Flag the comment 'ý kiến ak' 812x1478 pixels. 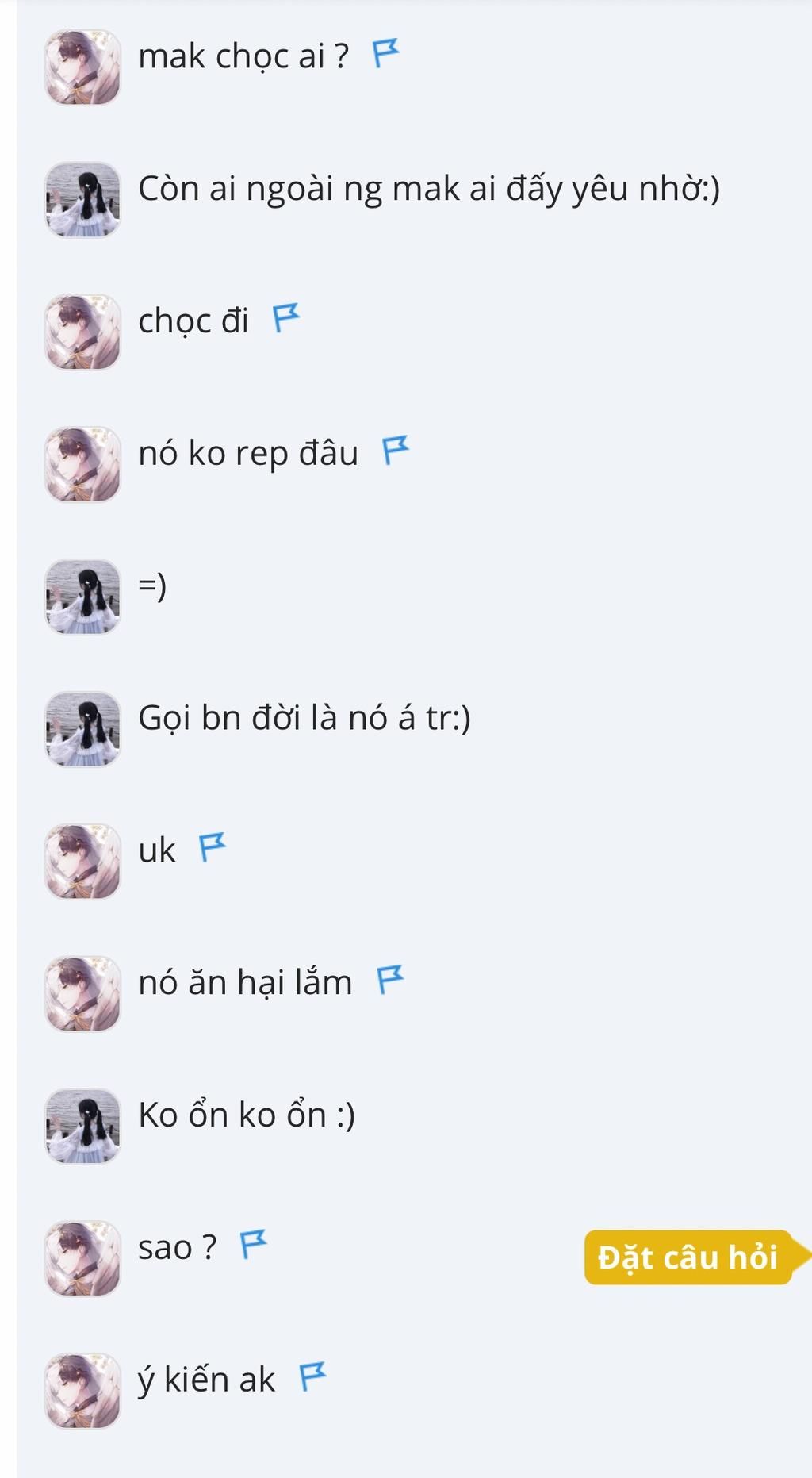pos(313,1376)
